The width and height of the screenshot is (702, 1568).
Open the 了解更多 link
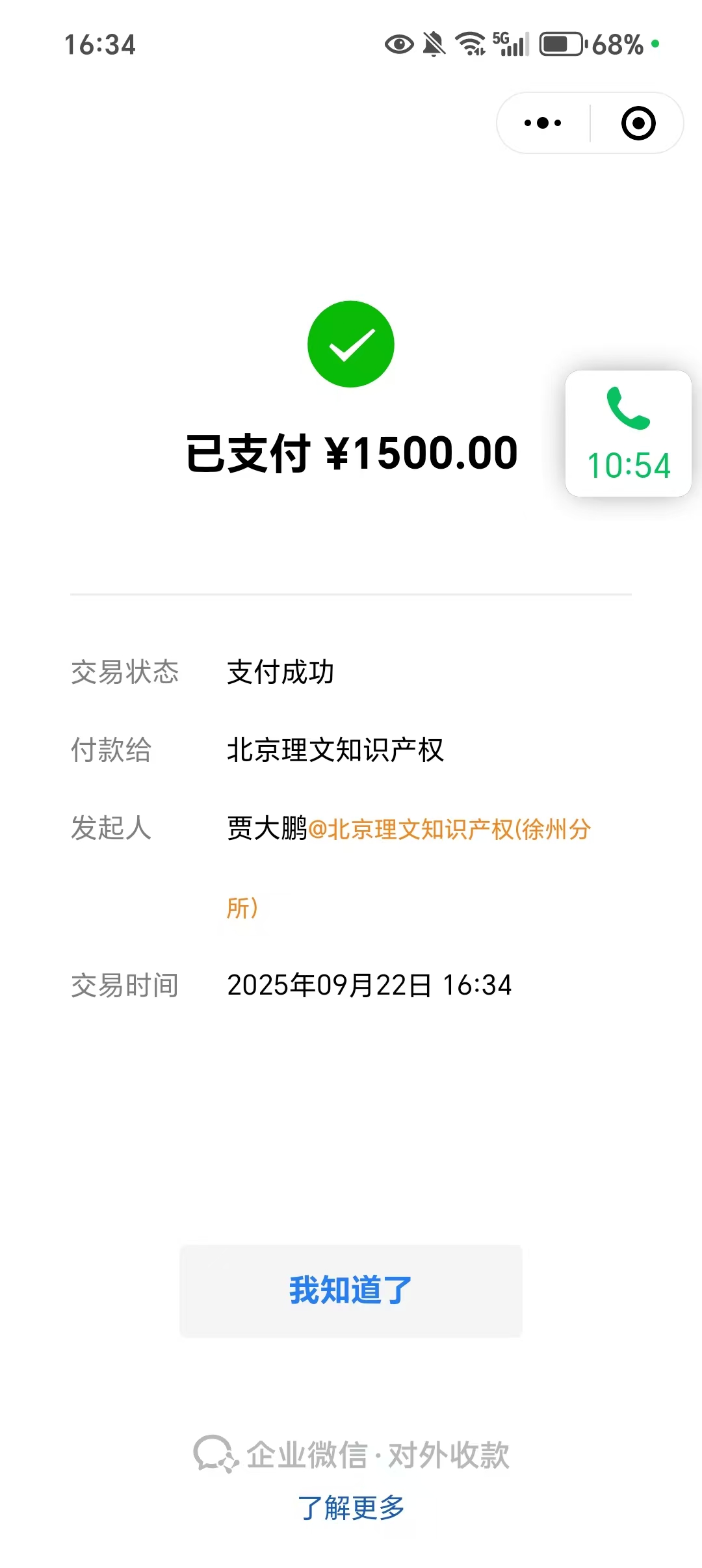click(x=351, y=1508)
